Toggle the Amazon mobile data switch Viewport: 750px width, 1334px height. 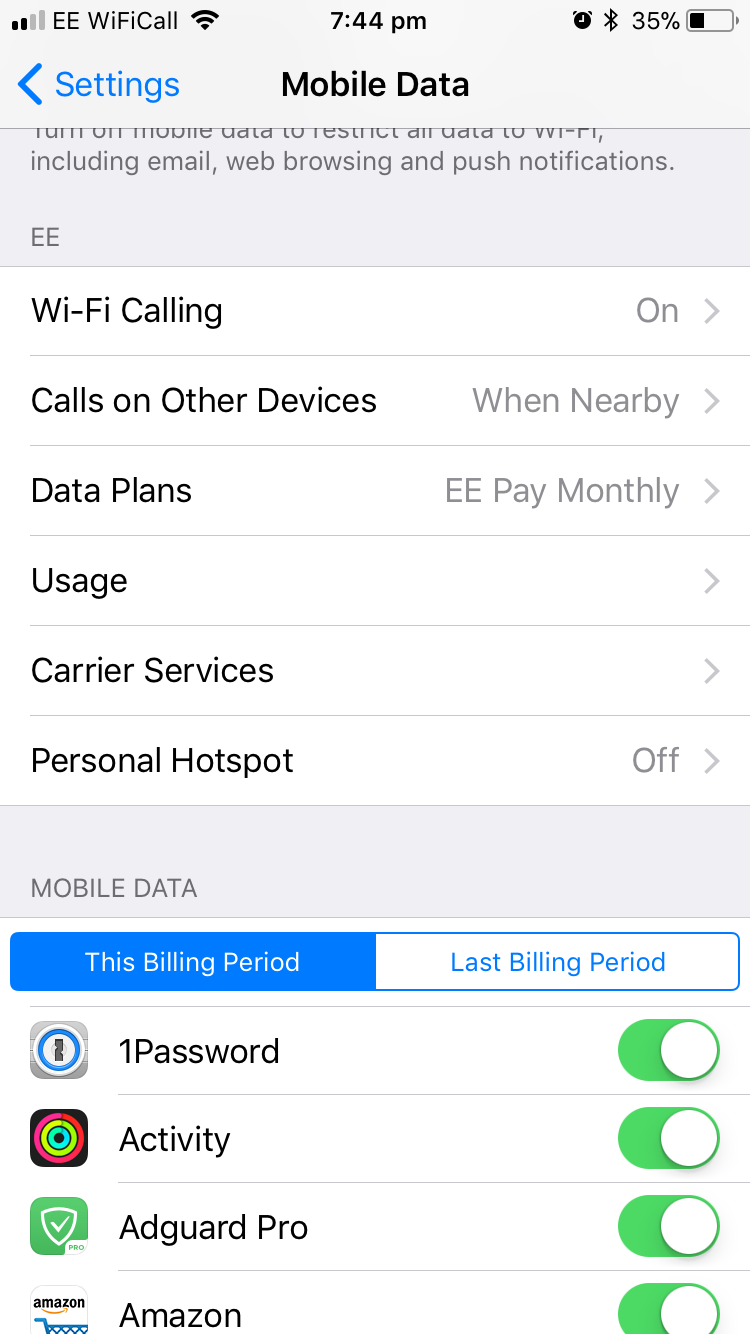(x=669, y=1310)
